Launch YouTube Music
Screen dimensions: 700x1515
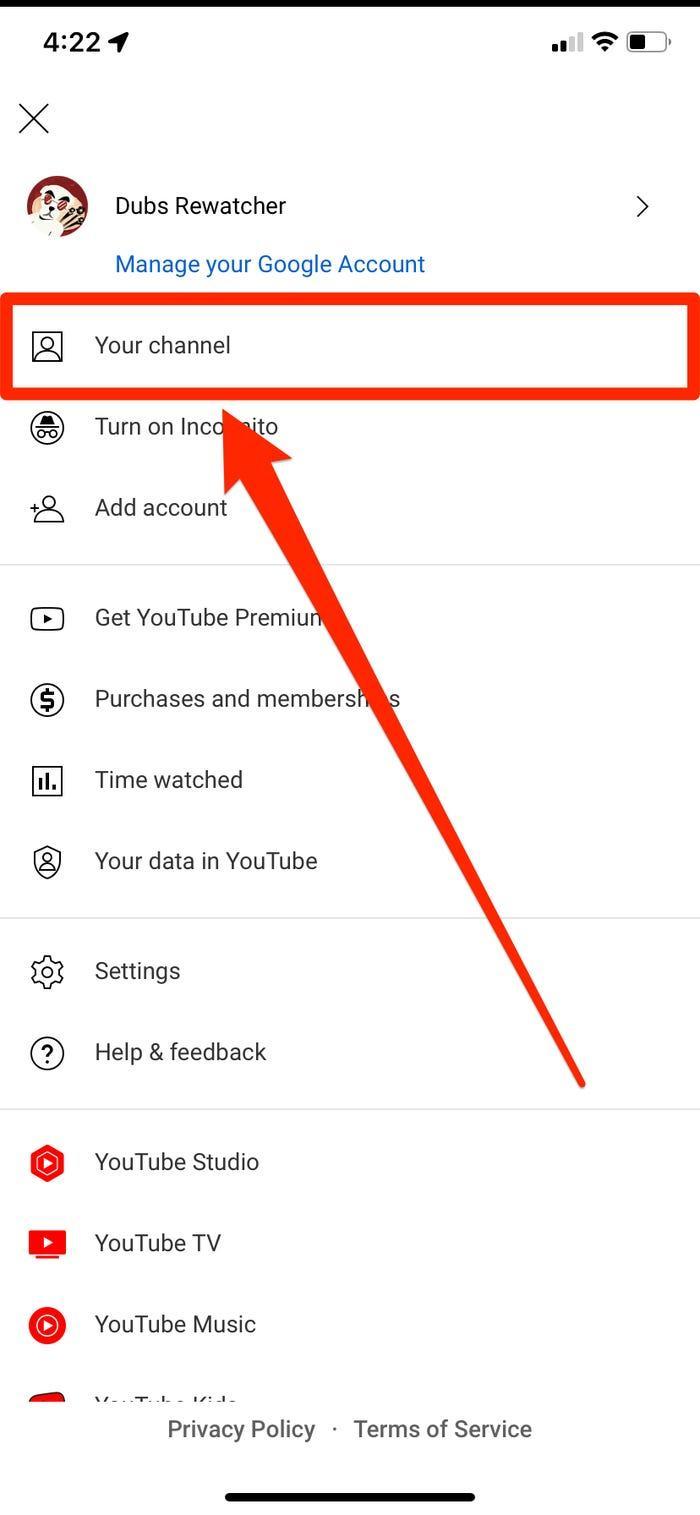[x=175, y=1324]
